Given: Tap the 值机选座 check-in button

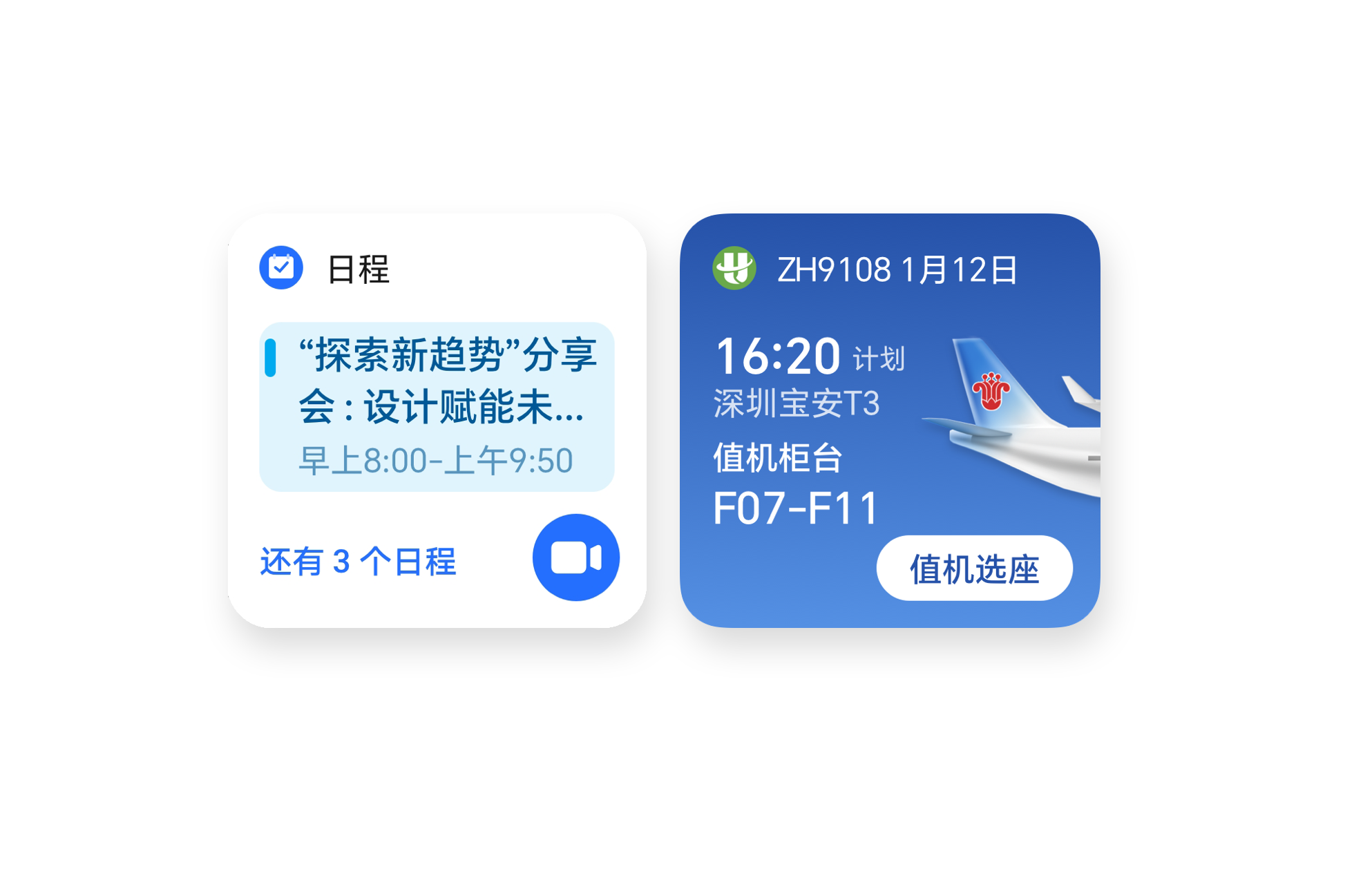Looking at the screenshot, I should coord(973,569).
